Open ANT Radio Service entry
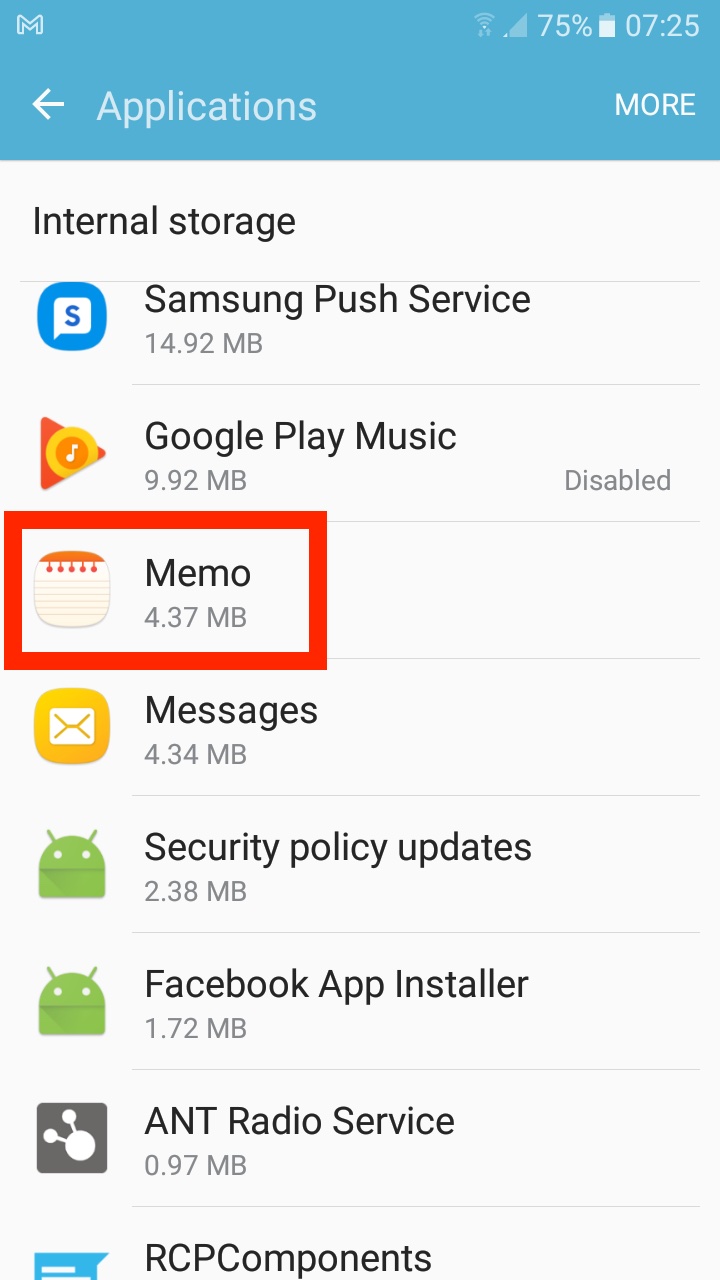Screen dimensions: 720x1280 tap(299, 1139)
